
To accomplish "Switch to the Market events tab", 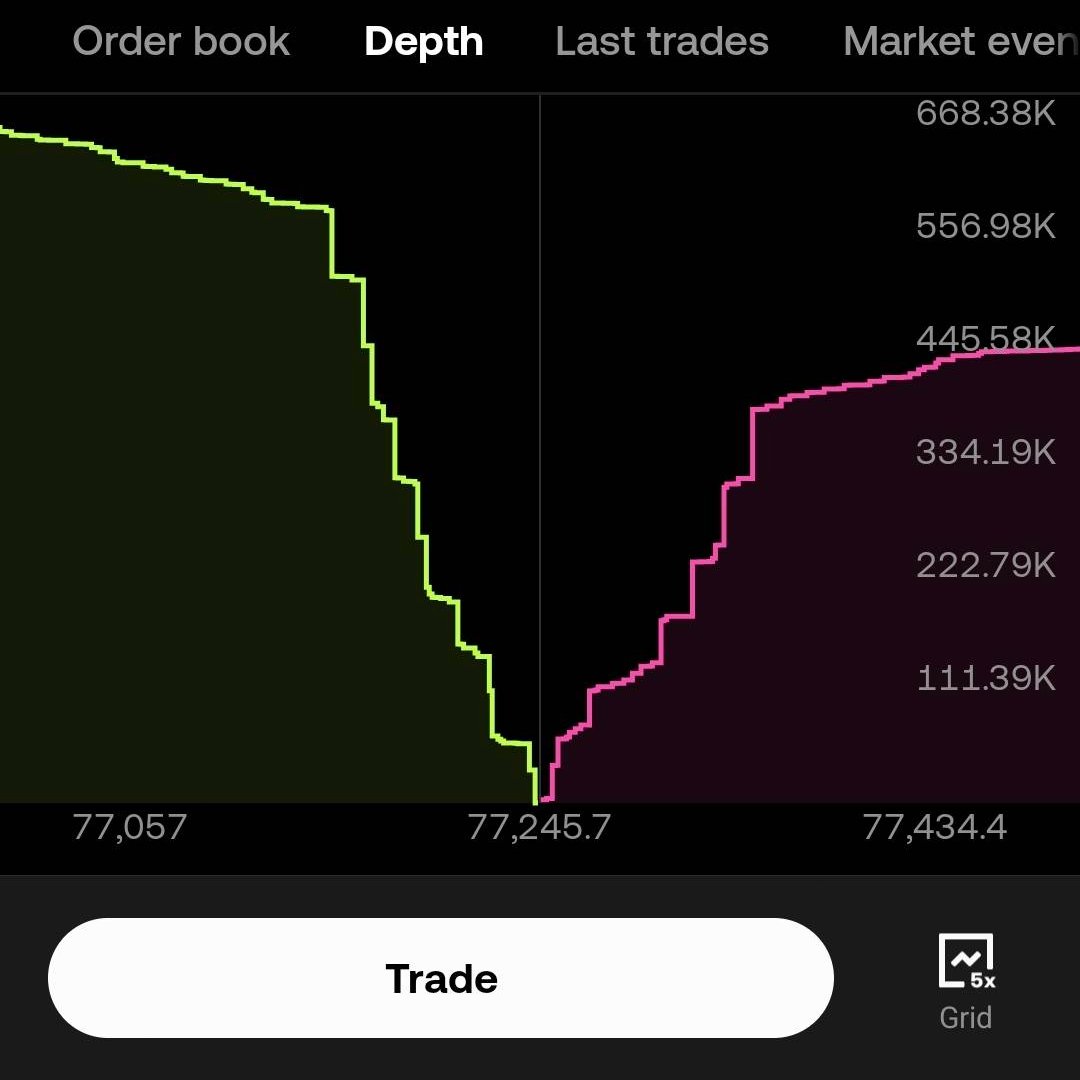I will 962,41.
